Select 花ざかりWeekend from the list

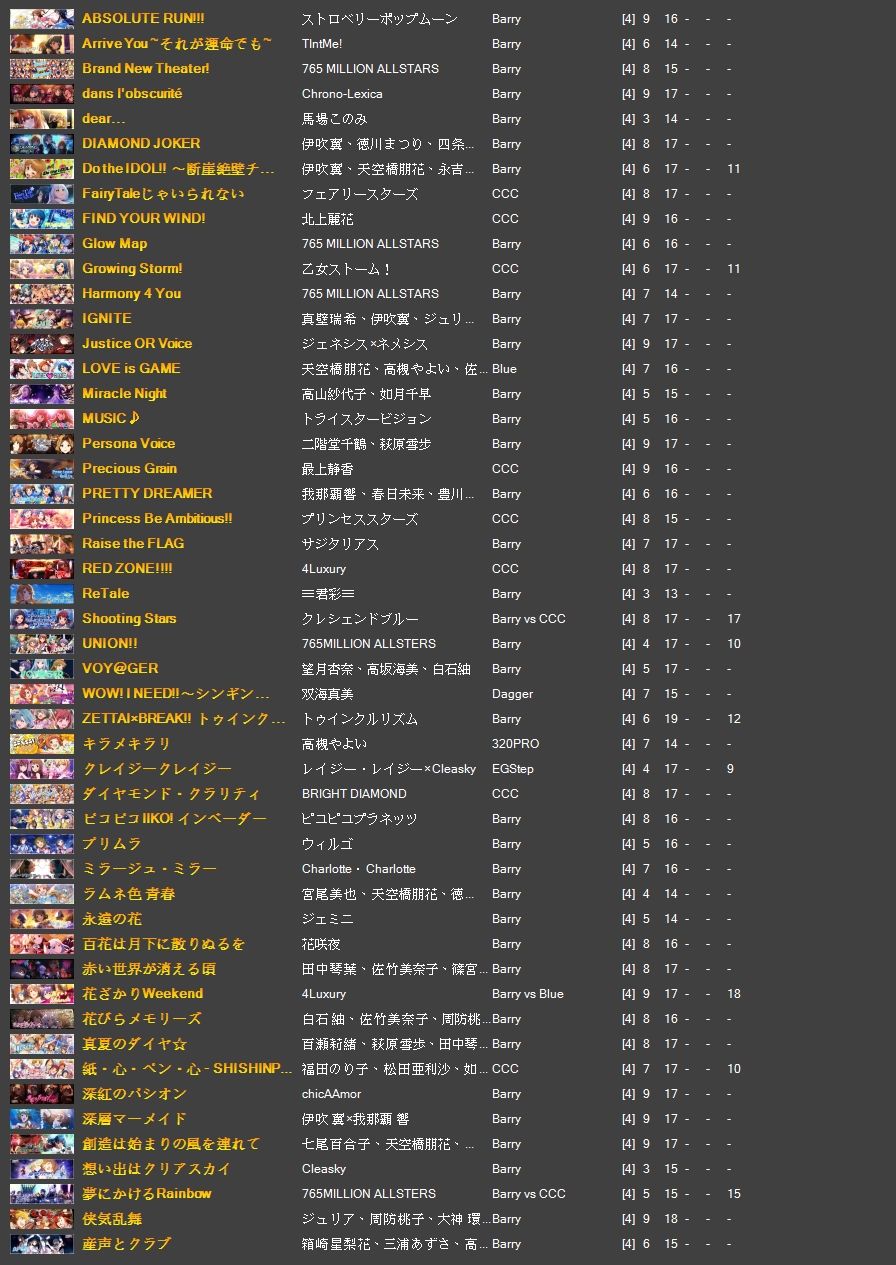(142, 994)
